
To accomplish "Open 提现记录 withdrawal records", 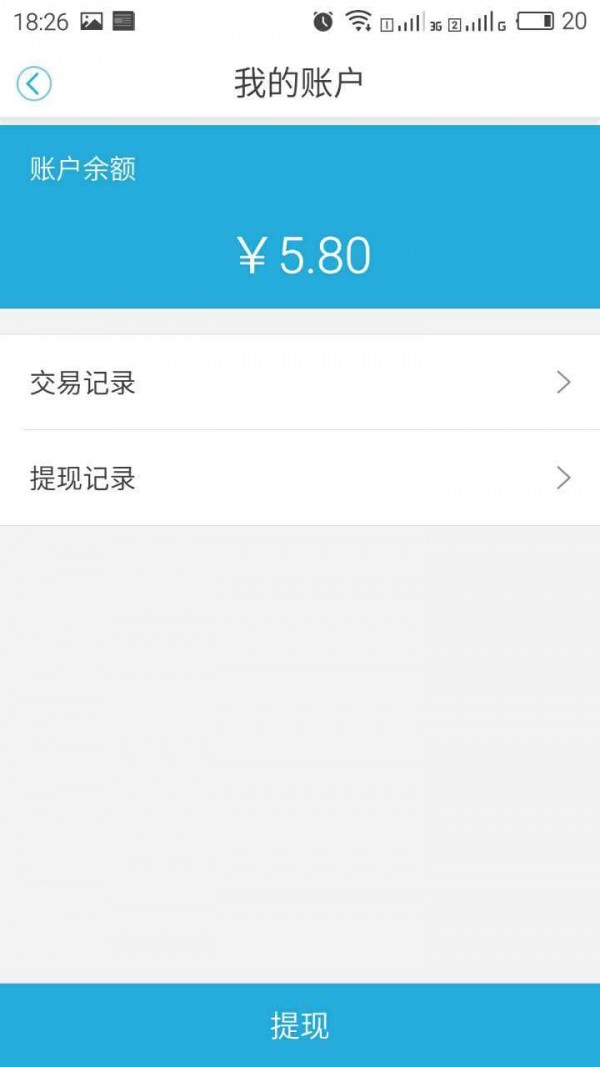I will coord(300,478).
